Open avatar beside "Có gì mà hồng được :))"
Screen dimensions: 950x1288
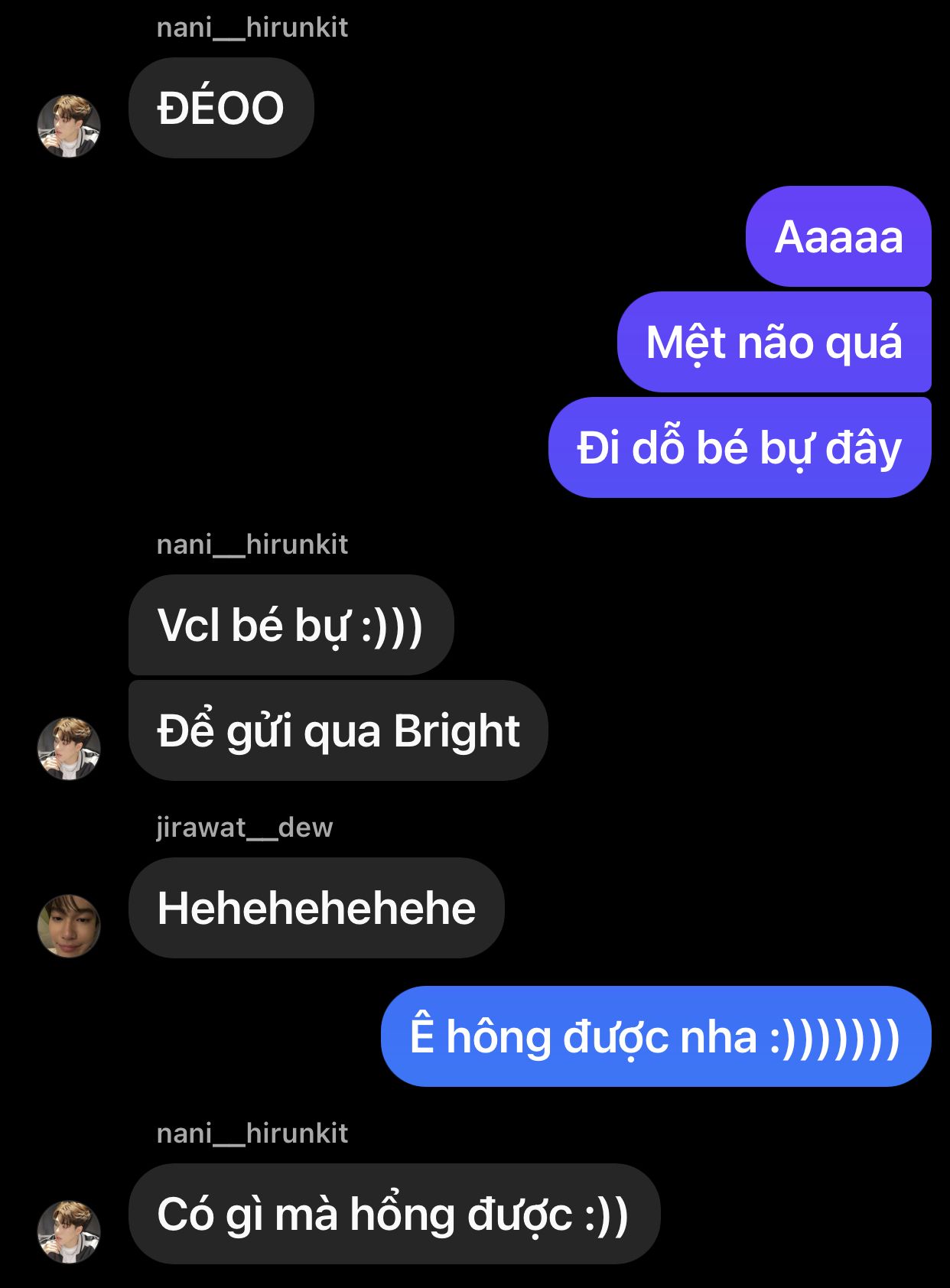[69, 1231]
